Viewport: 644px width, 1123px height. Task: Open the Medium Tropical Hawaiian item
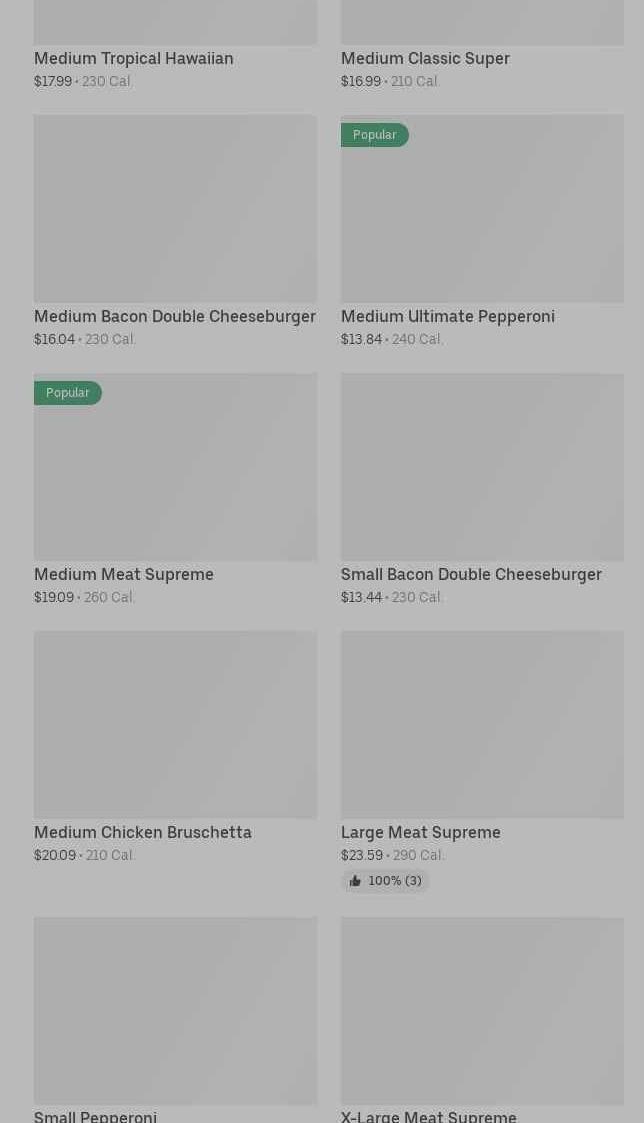pyautogui.click(x=133, y=58)
